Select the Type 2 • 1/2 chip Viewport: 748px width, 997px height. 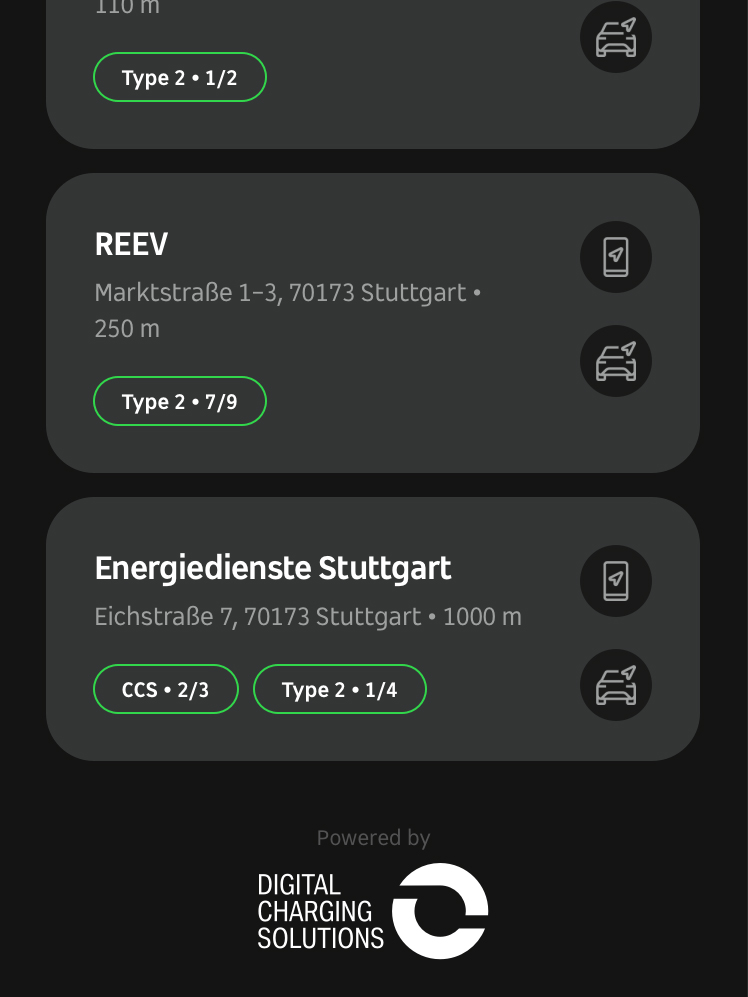180,77
